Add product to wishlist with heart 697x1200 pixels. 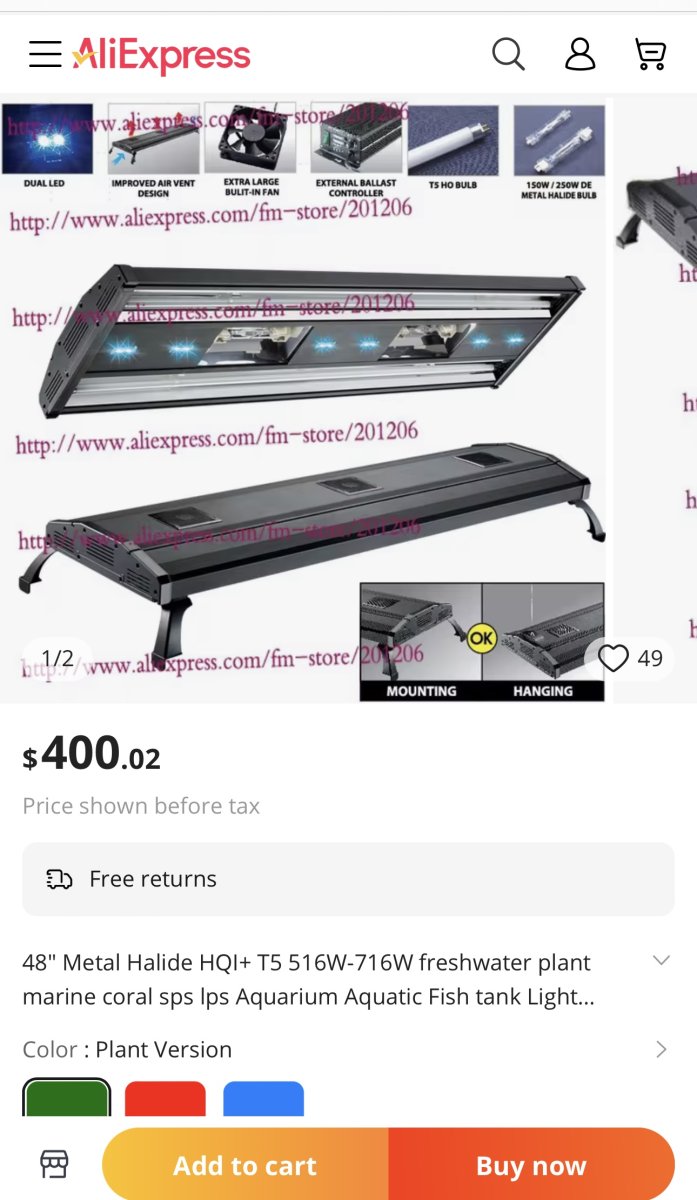pyautogui.click(x=613, y=658)
